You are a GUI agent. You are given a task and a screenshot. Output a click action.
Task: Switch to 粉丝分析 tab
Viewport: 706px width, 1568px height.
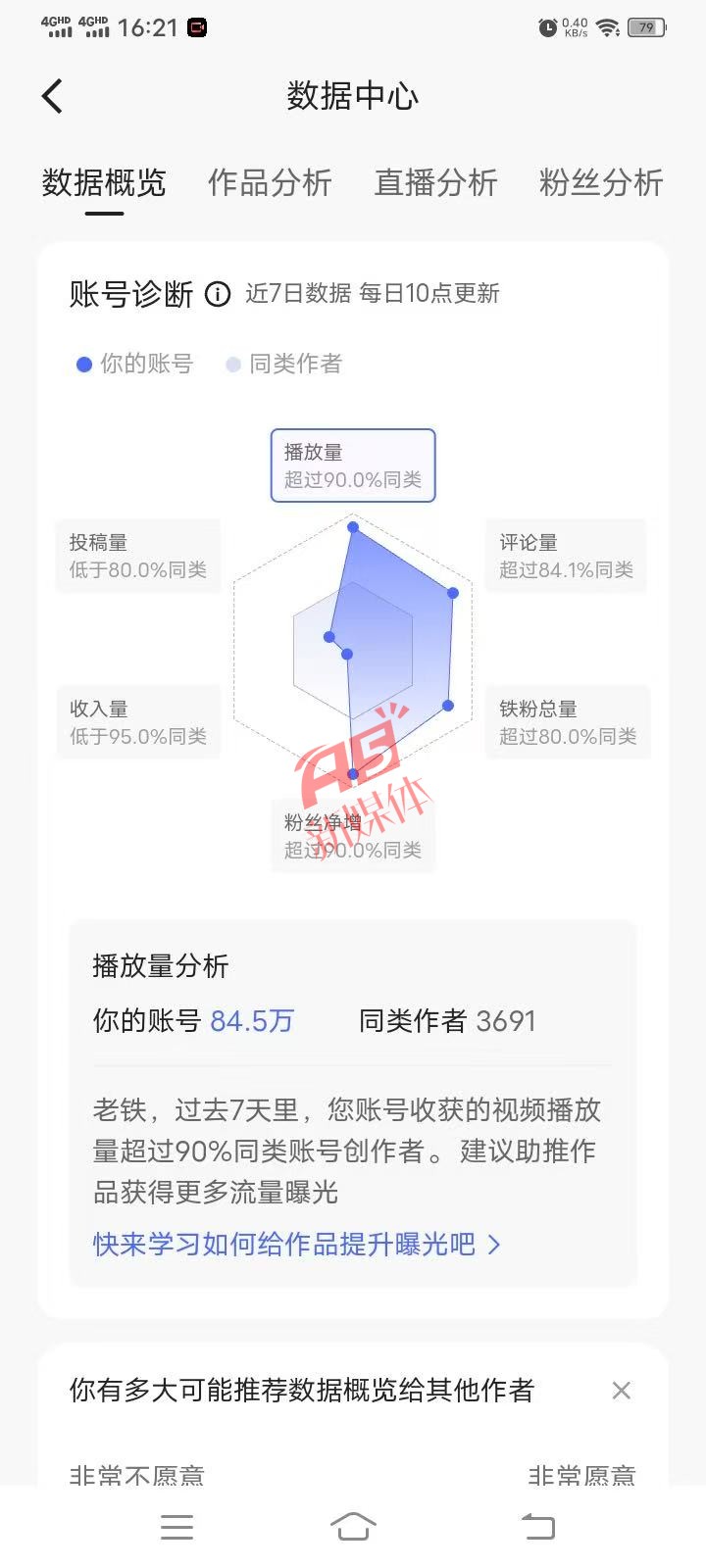click(x=601, y=182)
